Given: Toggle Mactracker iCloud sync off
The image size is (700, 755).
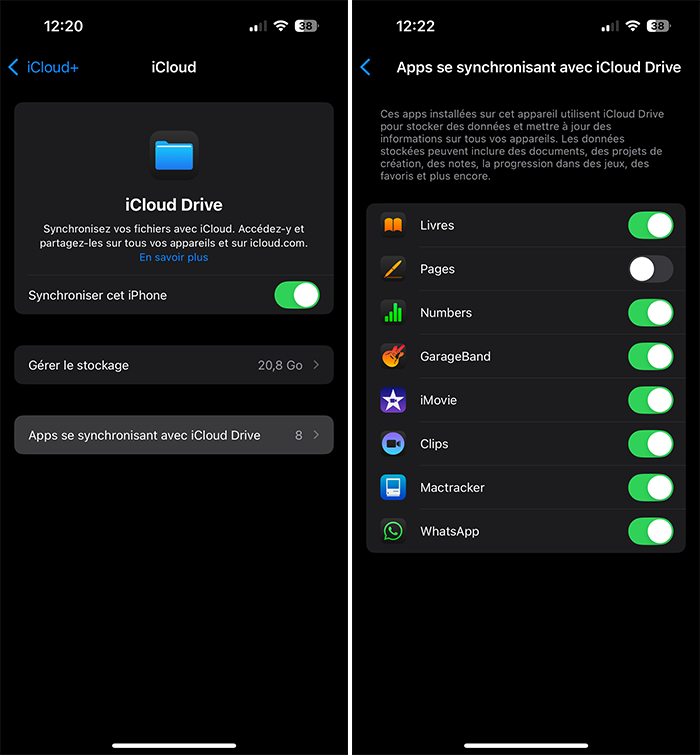Looking at the screenshot, I should (650, 487).
